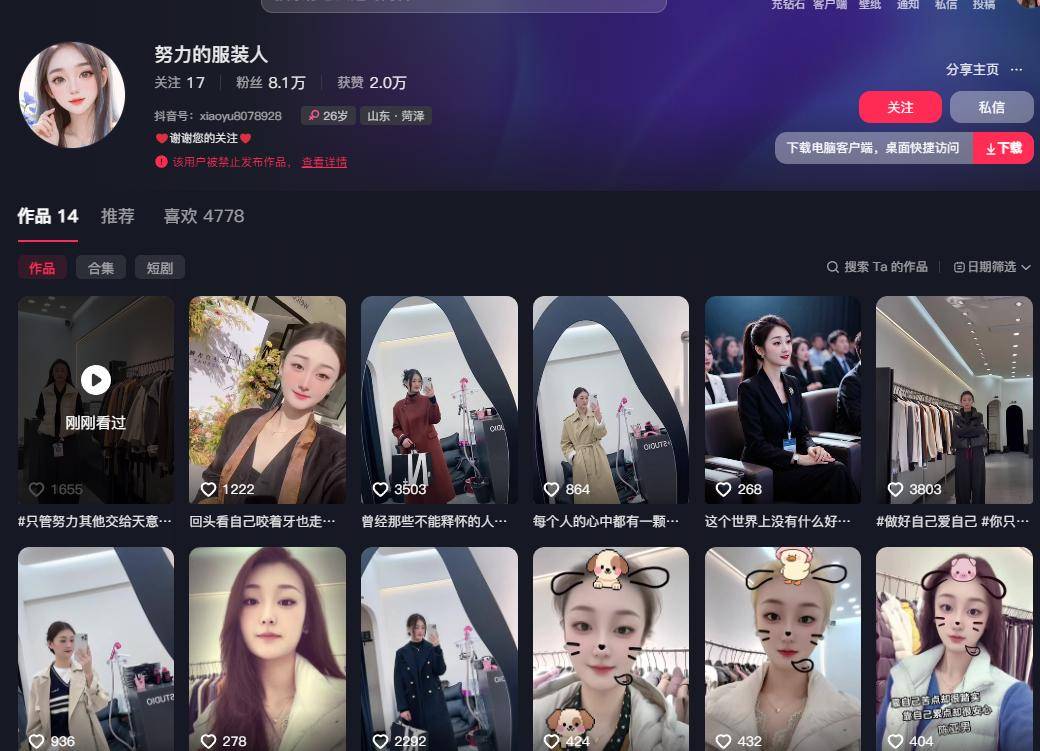Open the video titled 这个世界上没有什么好
The height and width of the screenshot is (751, 1040).
pos(783,400)
